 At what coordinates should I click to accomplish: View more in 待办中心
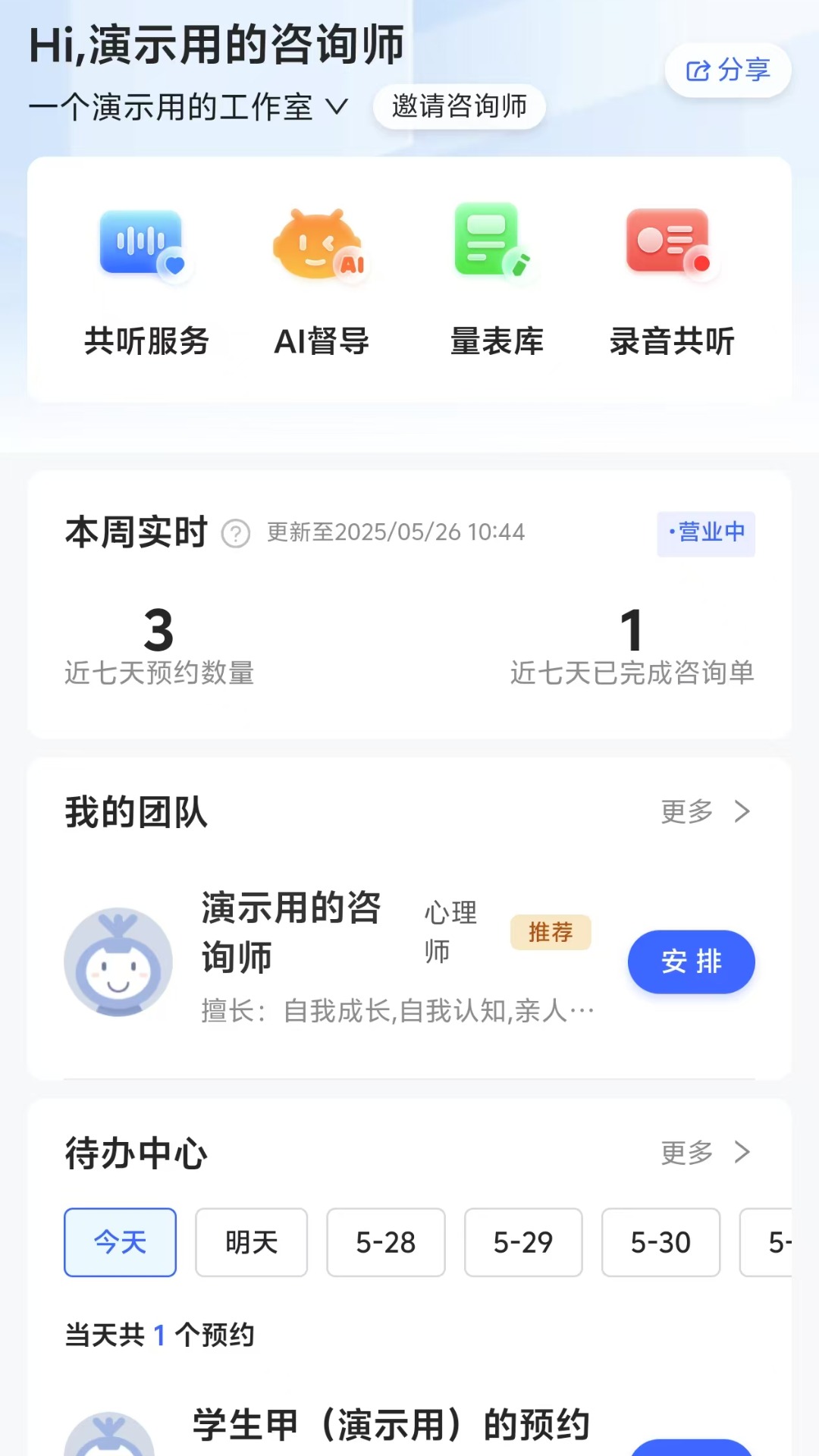(705, 1153)
